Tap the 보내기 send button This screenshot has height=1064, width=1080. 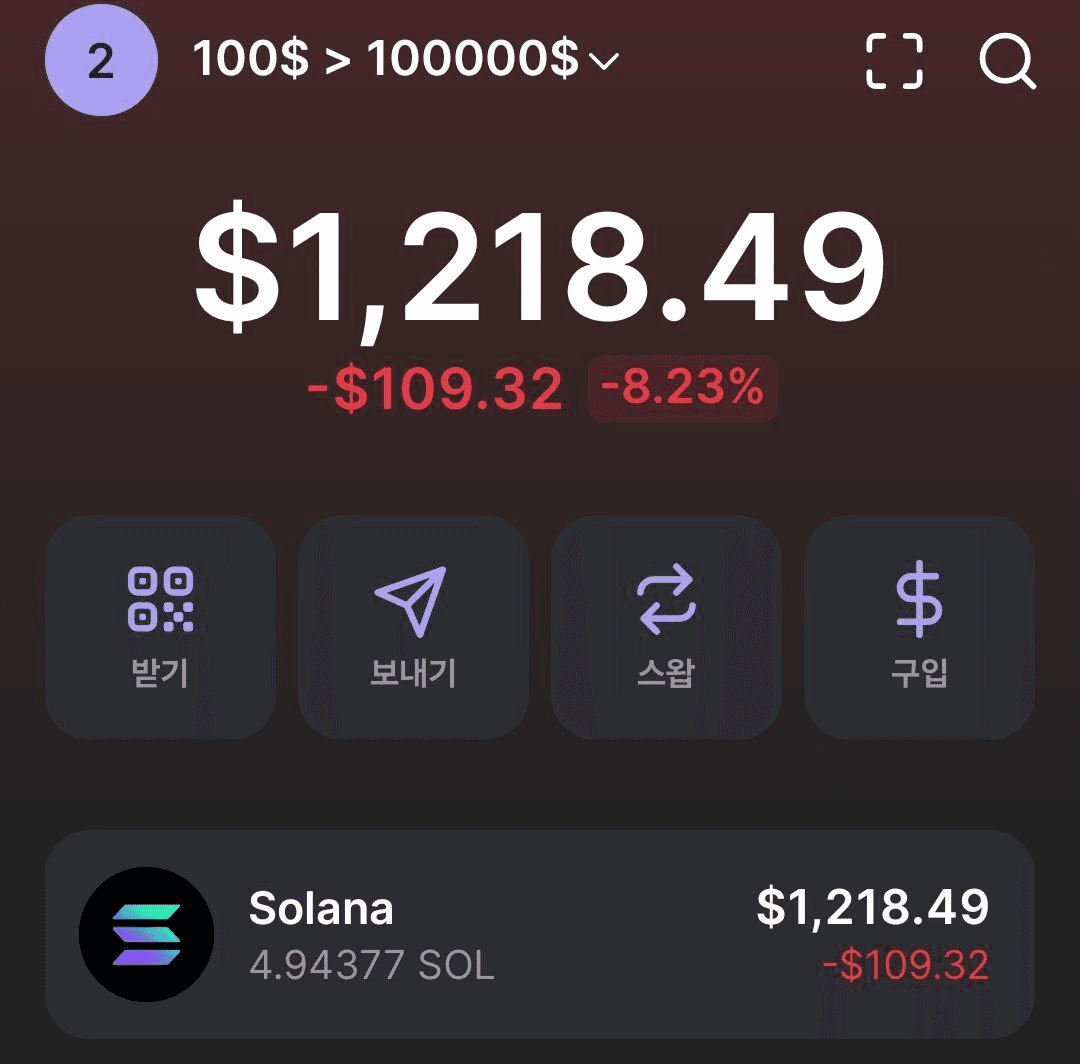(413, 627)
